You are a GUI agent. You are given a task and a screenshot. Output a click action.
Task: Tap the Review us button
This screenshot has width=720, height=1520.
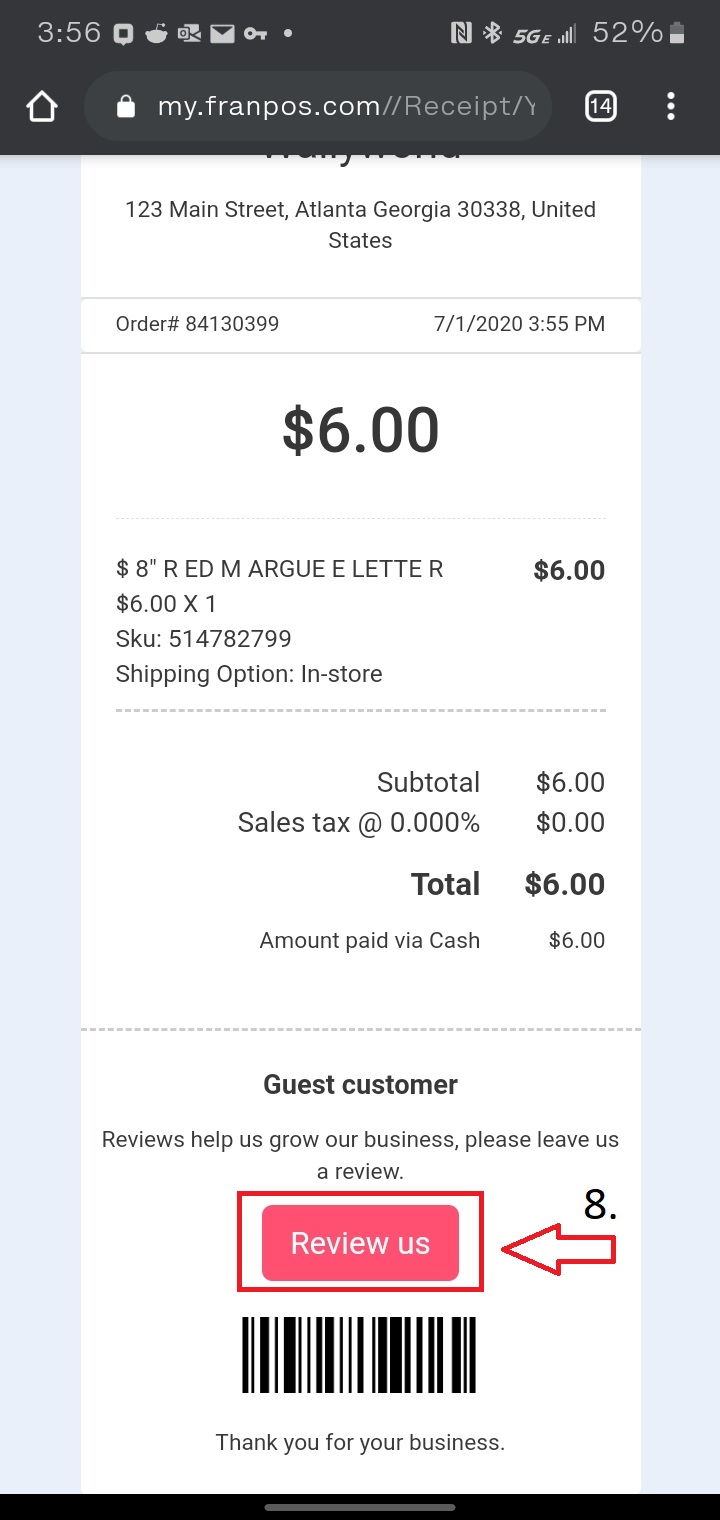click(x=360, y=1243)
